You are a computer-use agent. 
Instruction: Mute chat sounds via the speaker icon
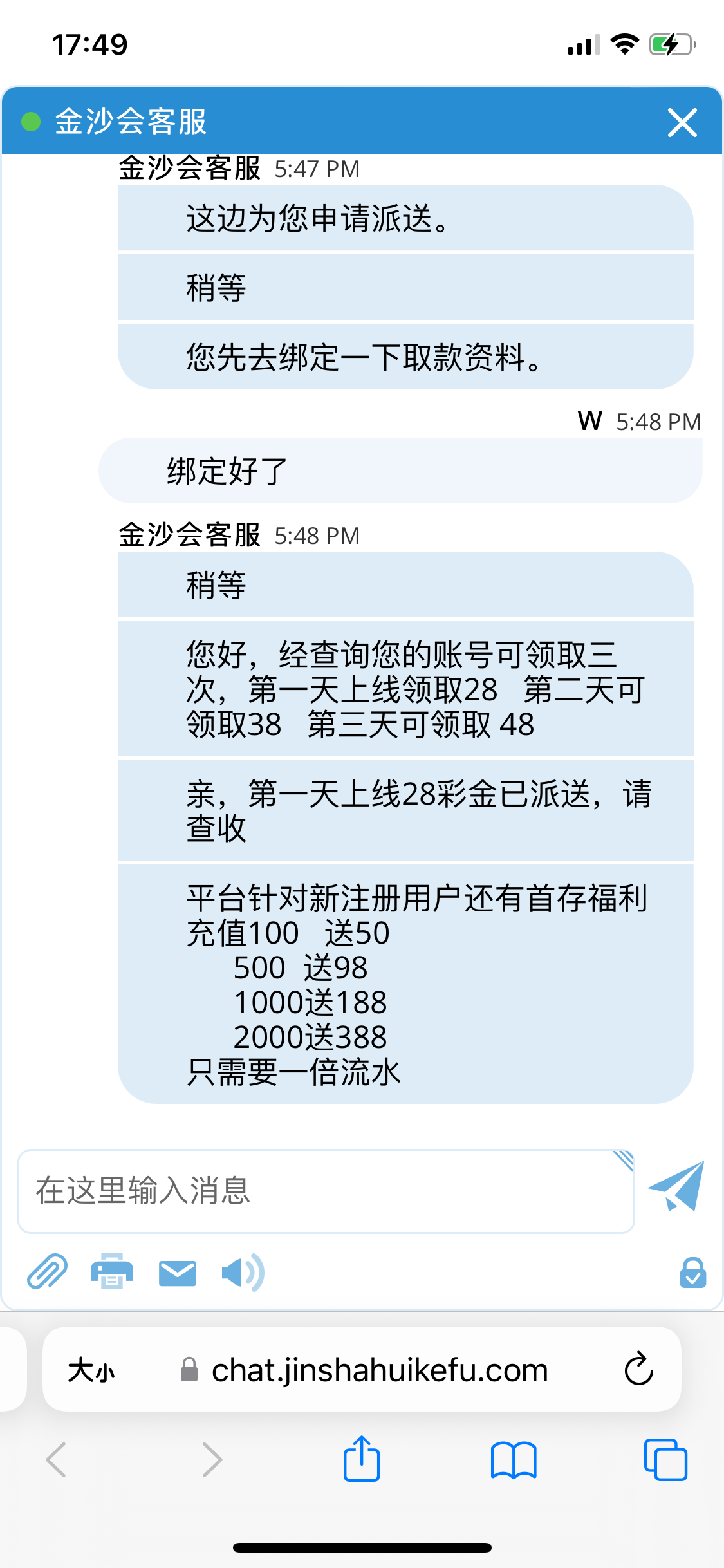click(x=243, y=1271)
